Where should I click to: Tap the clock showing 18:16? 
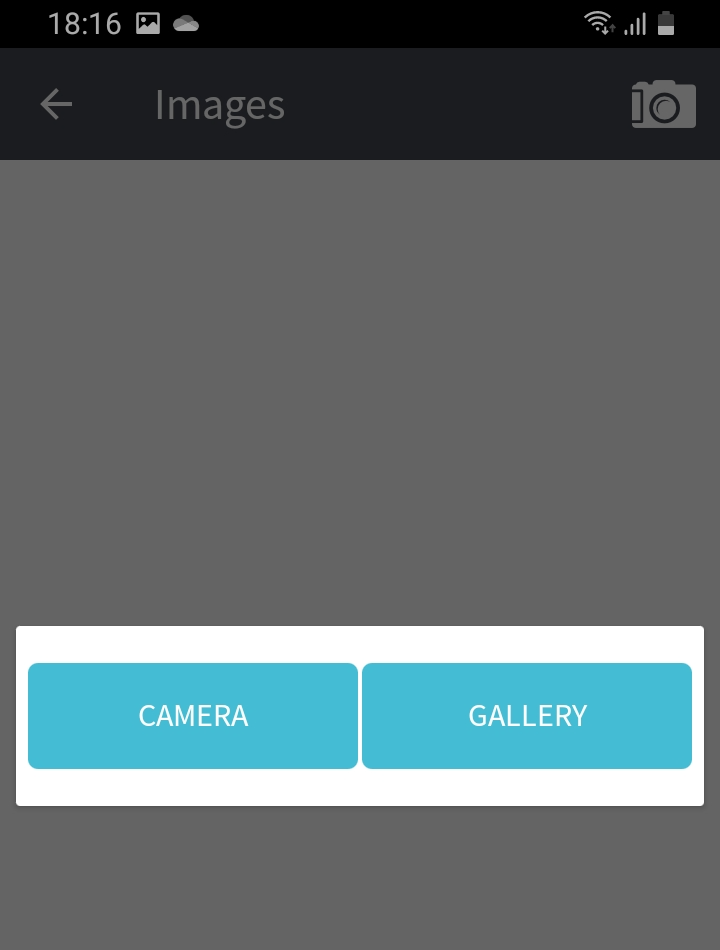click(x=83, y=22)
